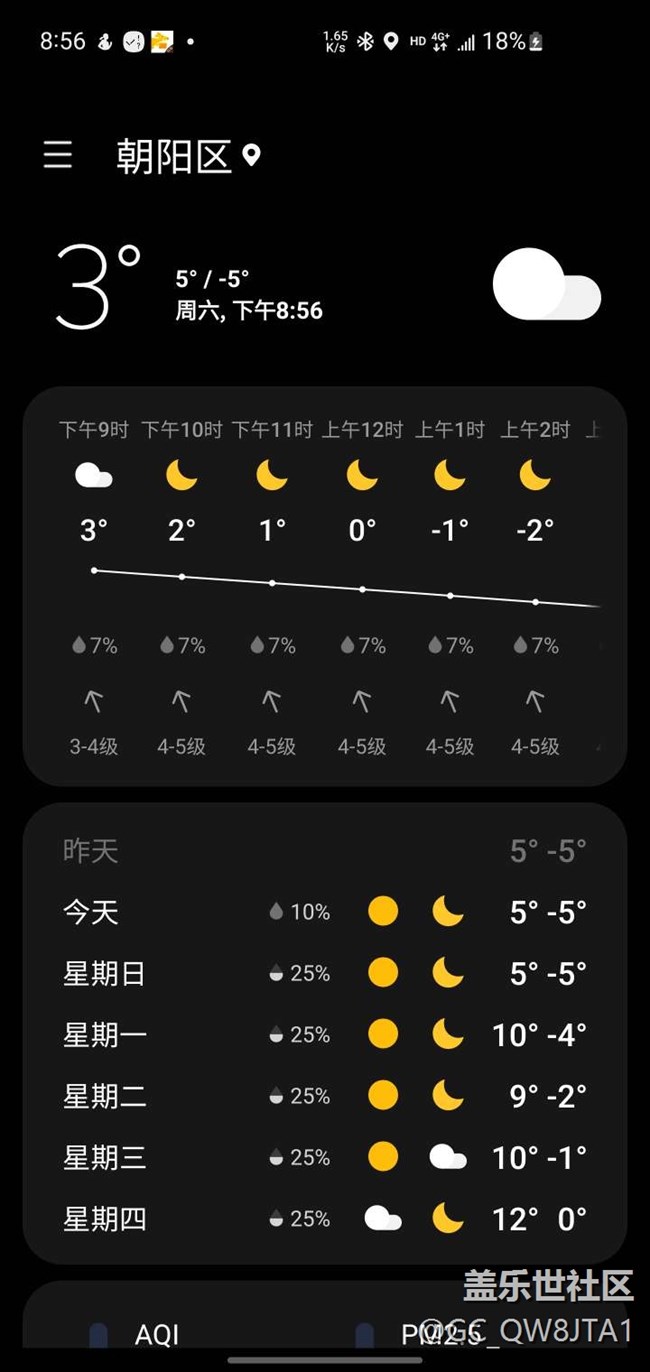The height and width of the screenshot is (1372, 650).
Task: Tap the 朝阳区 location title
Action: coord(174,156)
